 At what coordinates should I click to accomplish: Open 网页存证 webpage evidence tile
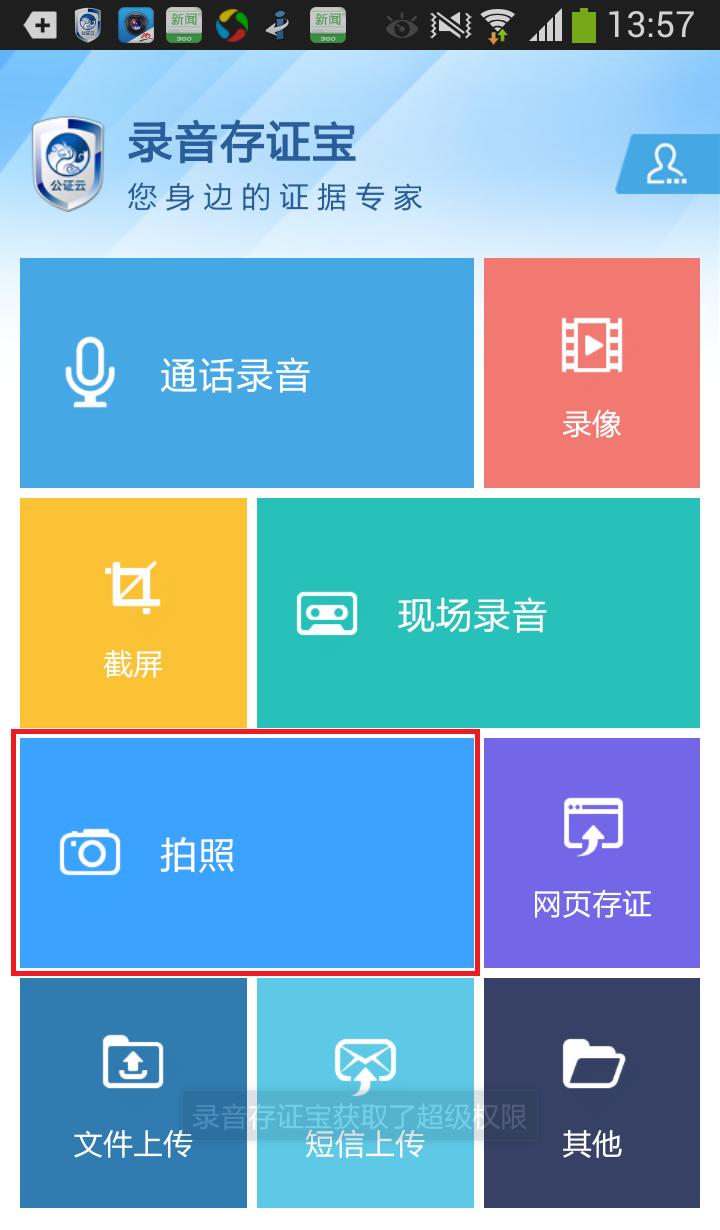point(591,853)
